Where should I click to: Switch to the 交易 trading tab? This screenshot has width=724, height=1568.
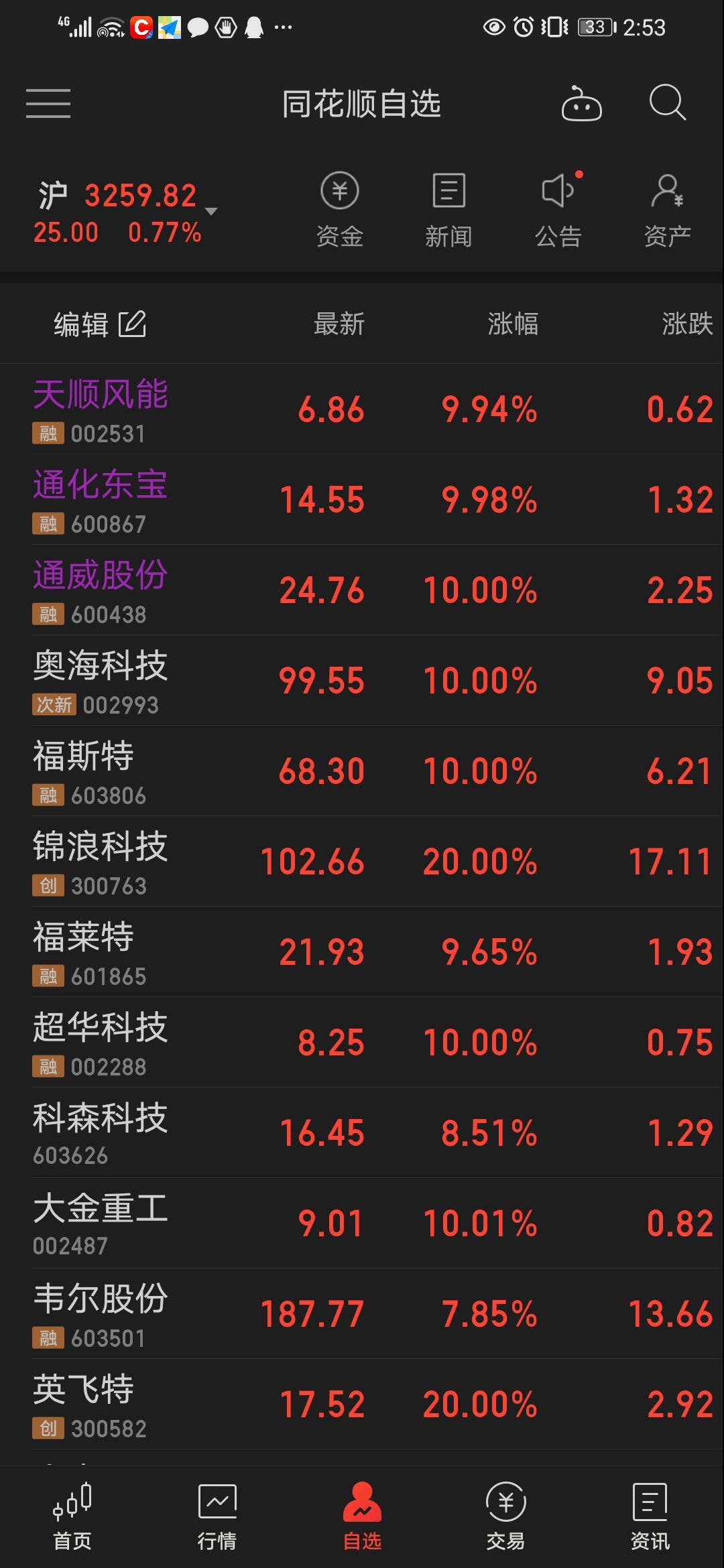pyautogui.click(x=506, y=1516)
